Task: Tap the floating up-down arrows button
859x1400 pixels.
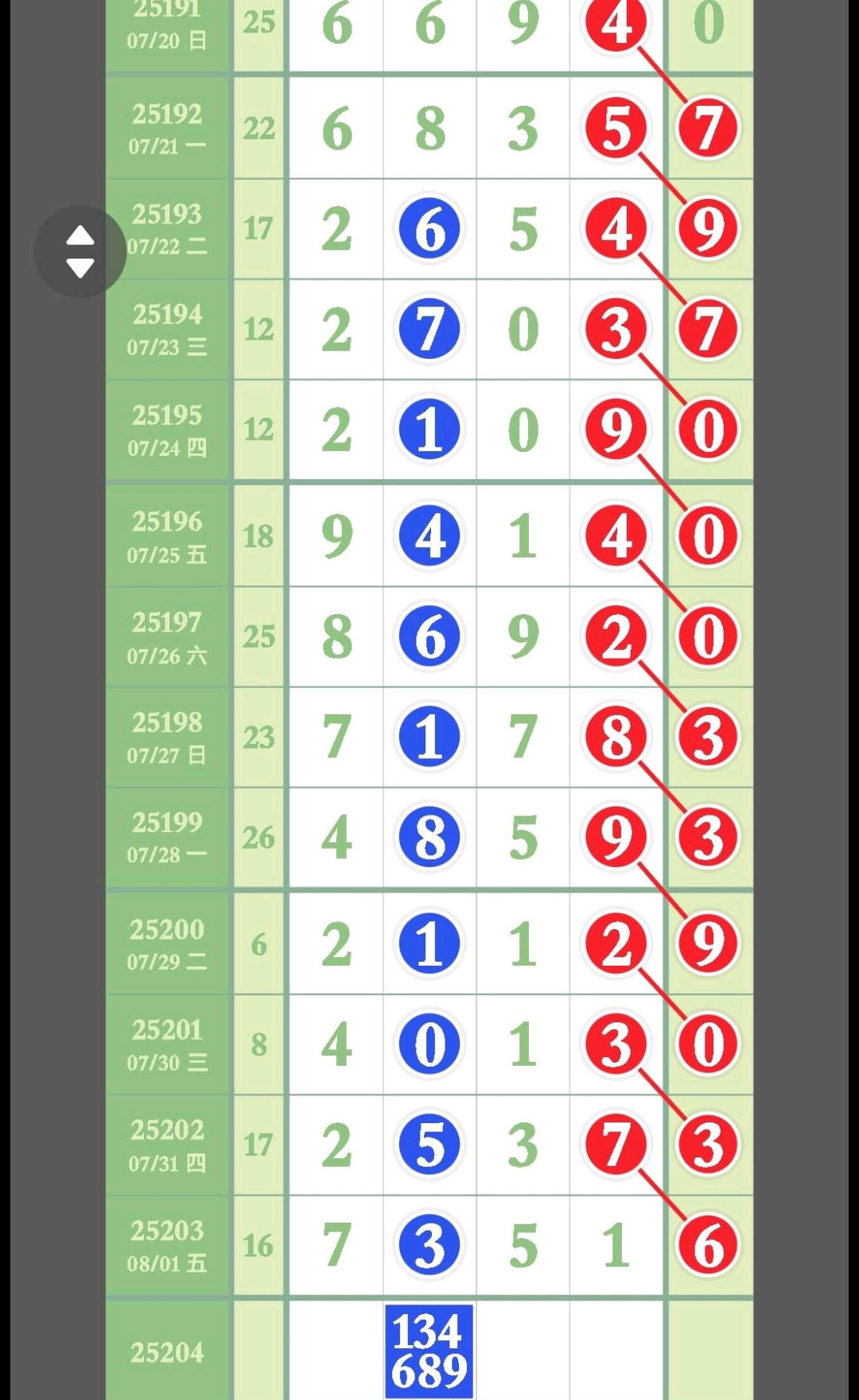Action: [80, 251]
